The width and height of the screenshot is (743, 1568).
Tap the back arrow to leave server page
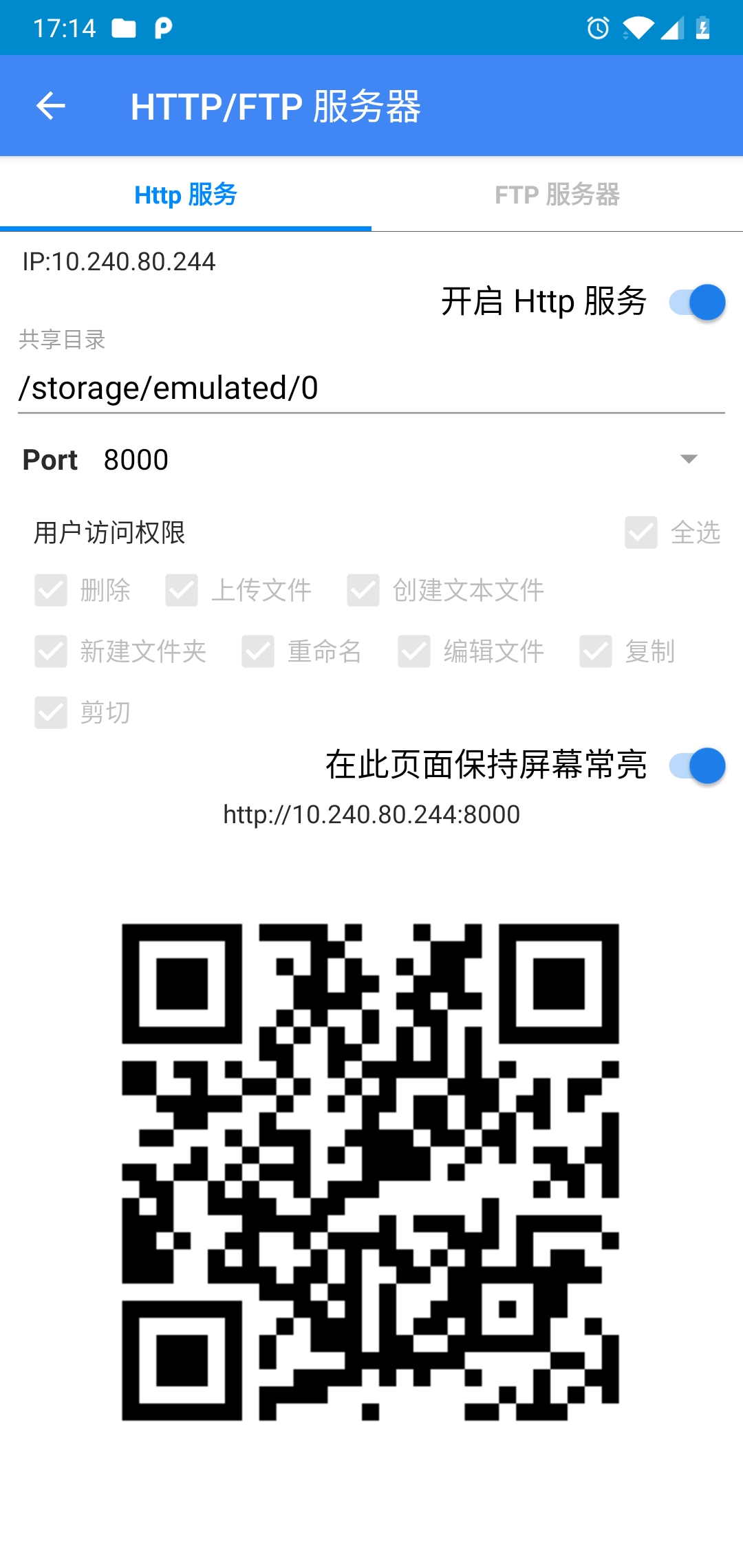49,105
